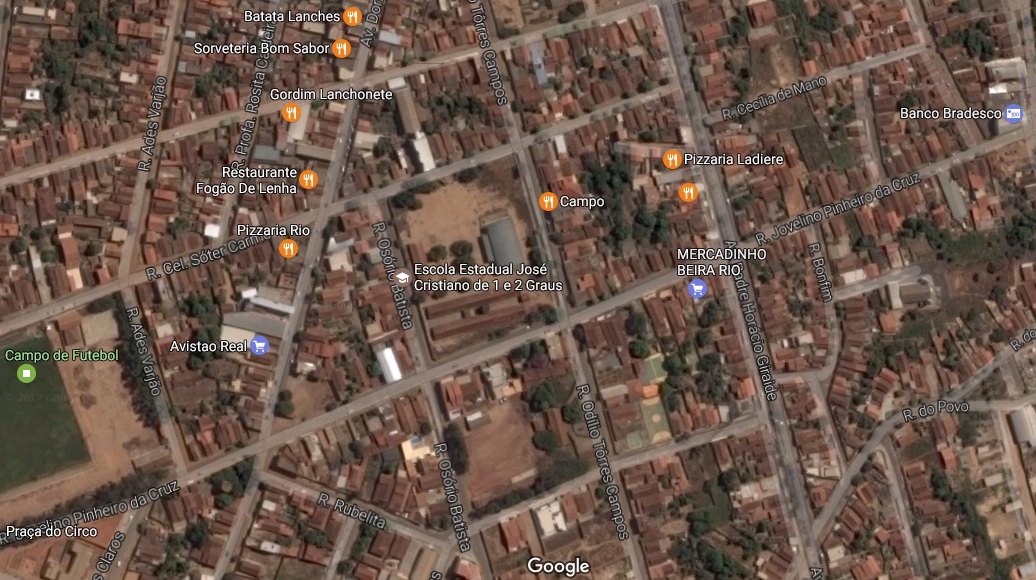Screen dimensions: 1036x580
Task: Select the Pizzaria Rio pin
Action: pos(289,248)
